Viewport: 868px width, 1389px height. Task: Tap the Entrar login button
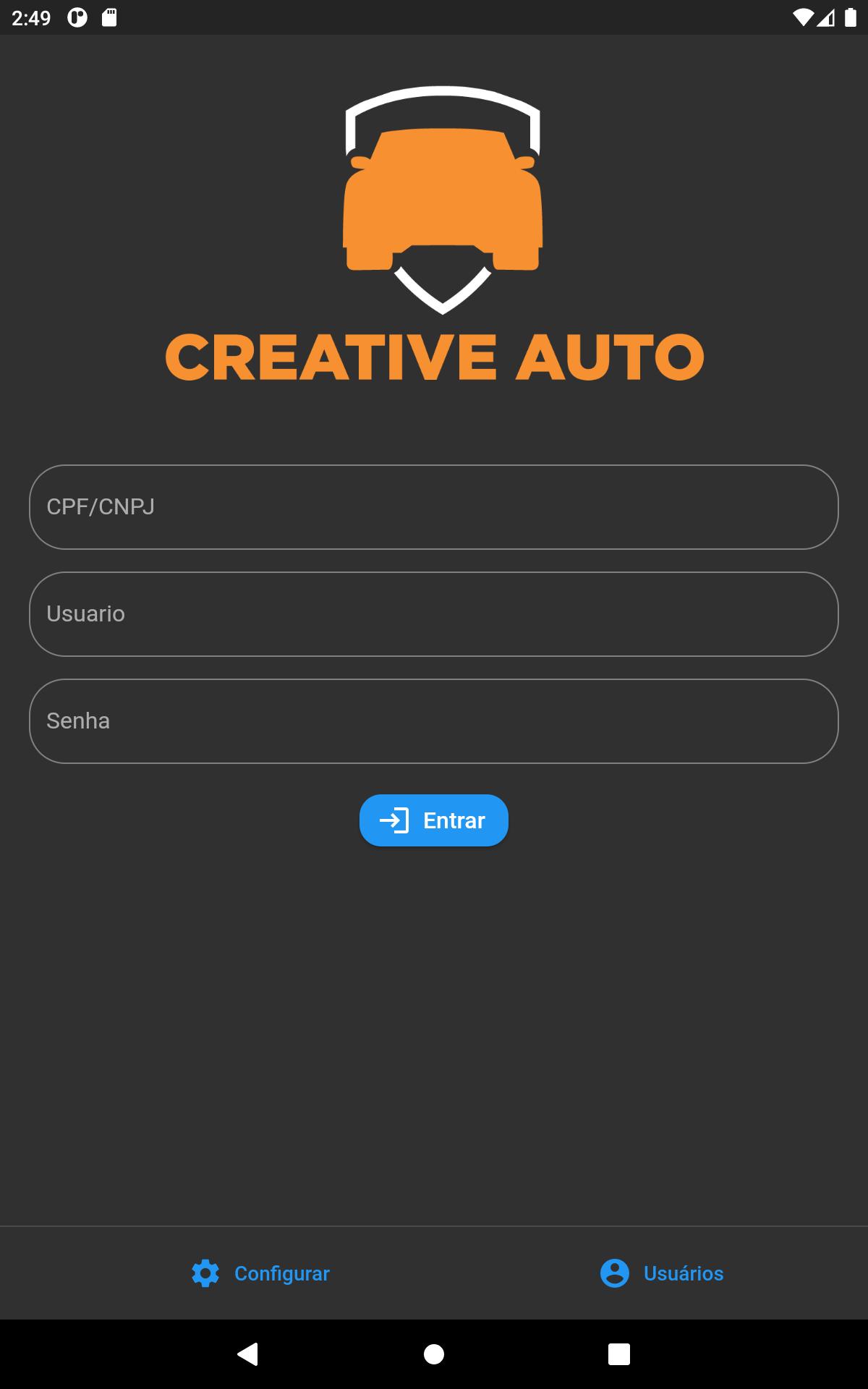pyautogui.click(x=434, y=820)
